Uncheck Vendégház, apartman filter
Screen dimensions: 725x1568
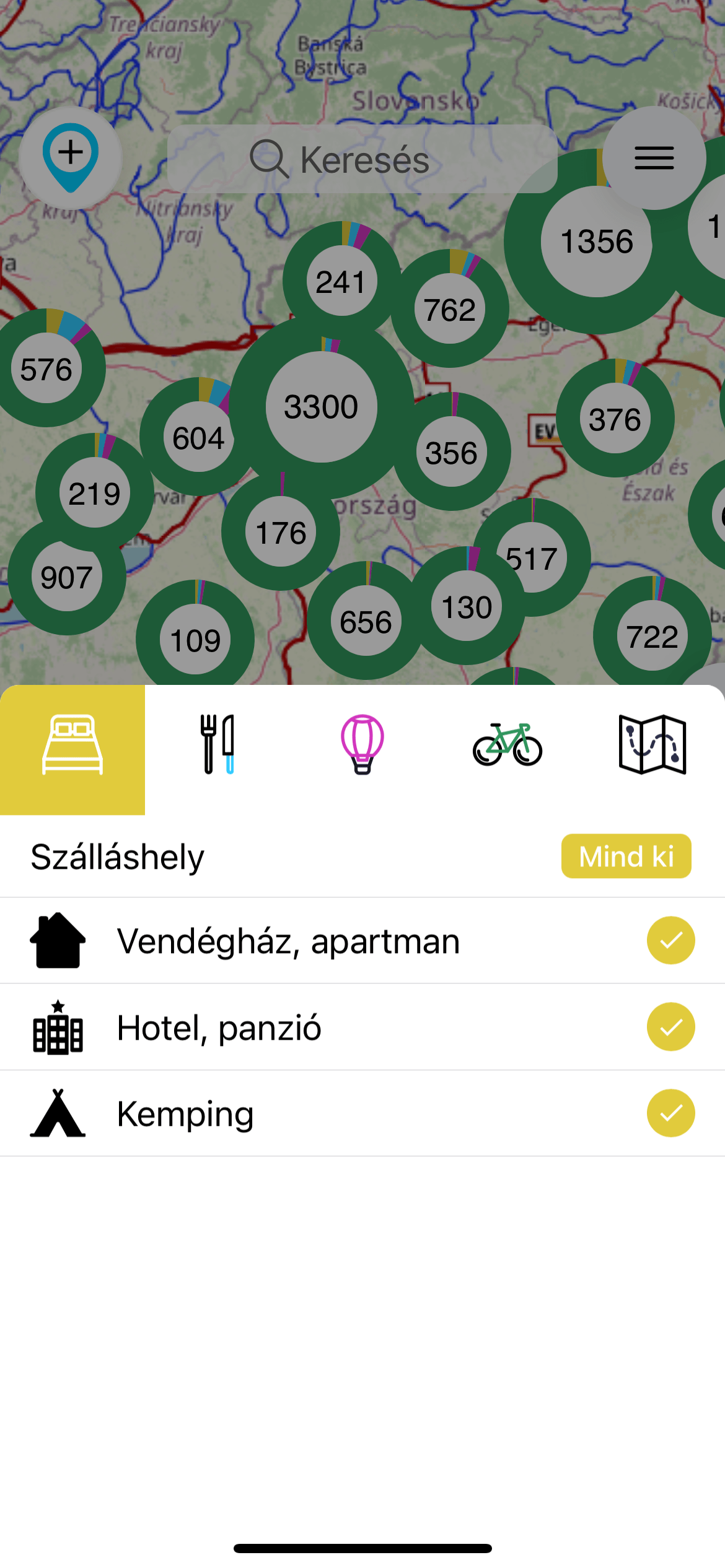(x=670, y=940)
